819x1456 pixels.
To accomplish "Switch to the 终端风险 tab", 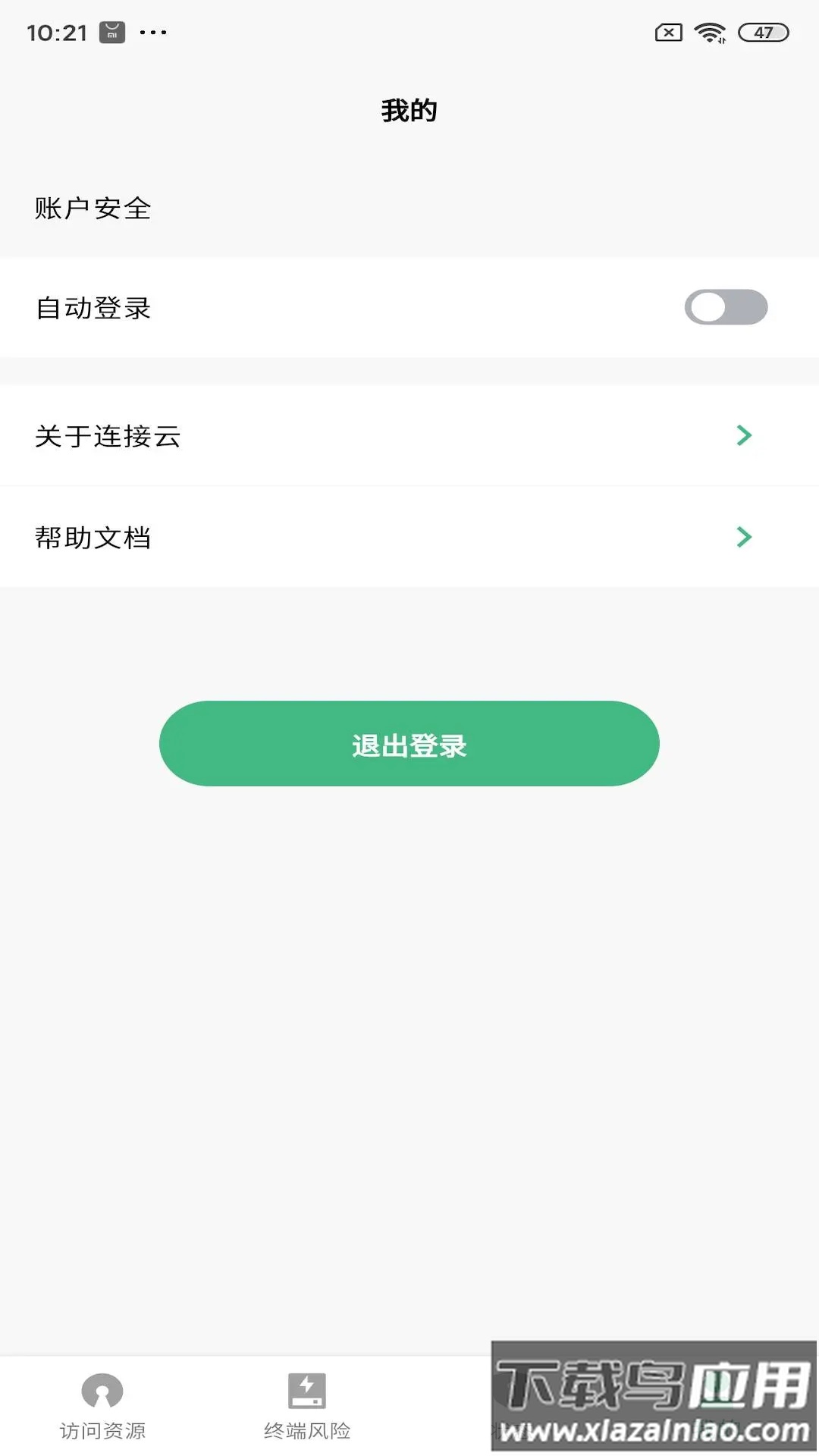I will pyautogui.click(x=306, y=1410).
